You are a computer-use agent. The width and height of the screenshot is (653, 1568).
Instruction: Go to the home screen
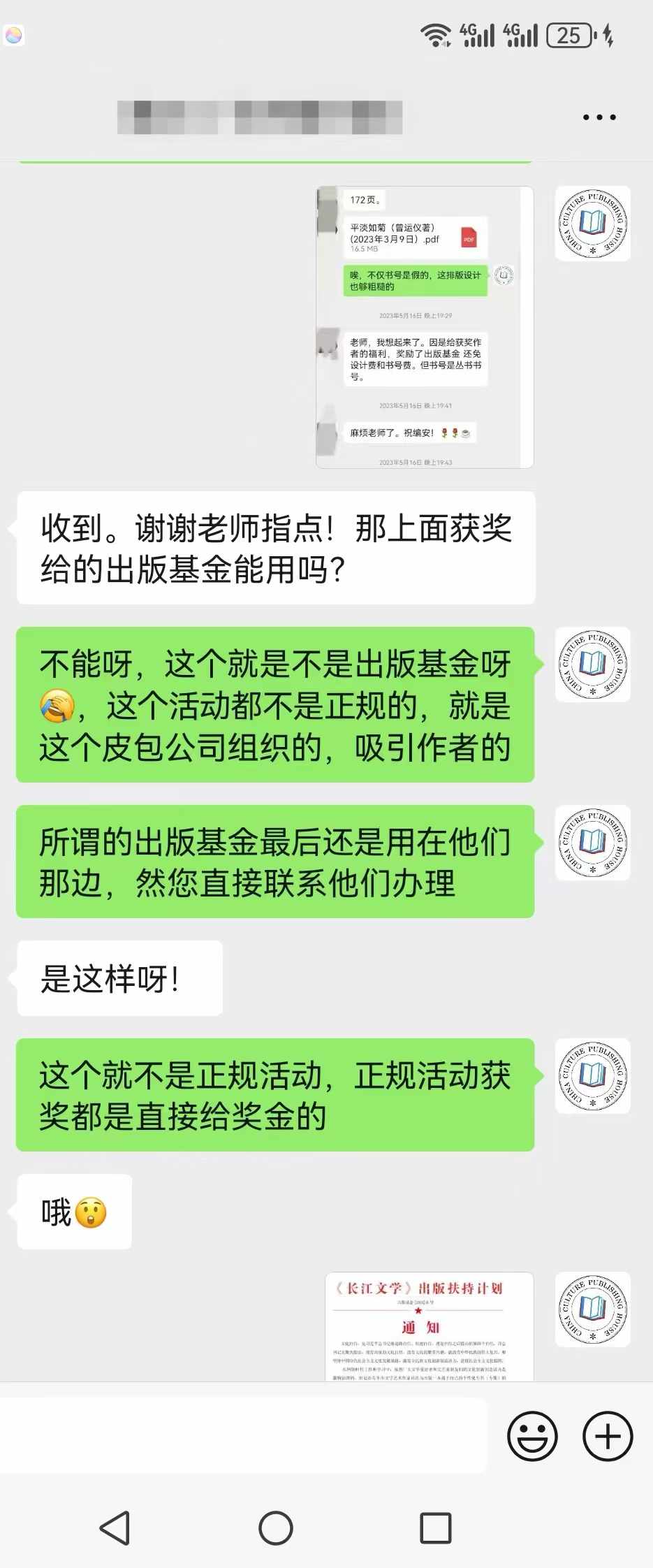[x=276, y=1528]
